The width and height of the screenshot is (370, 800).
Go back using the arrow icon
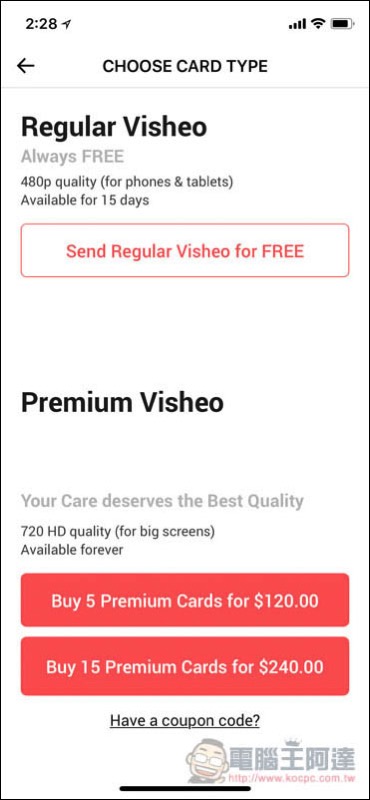pos(26,66)
